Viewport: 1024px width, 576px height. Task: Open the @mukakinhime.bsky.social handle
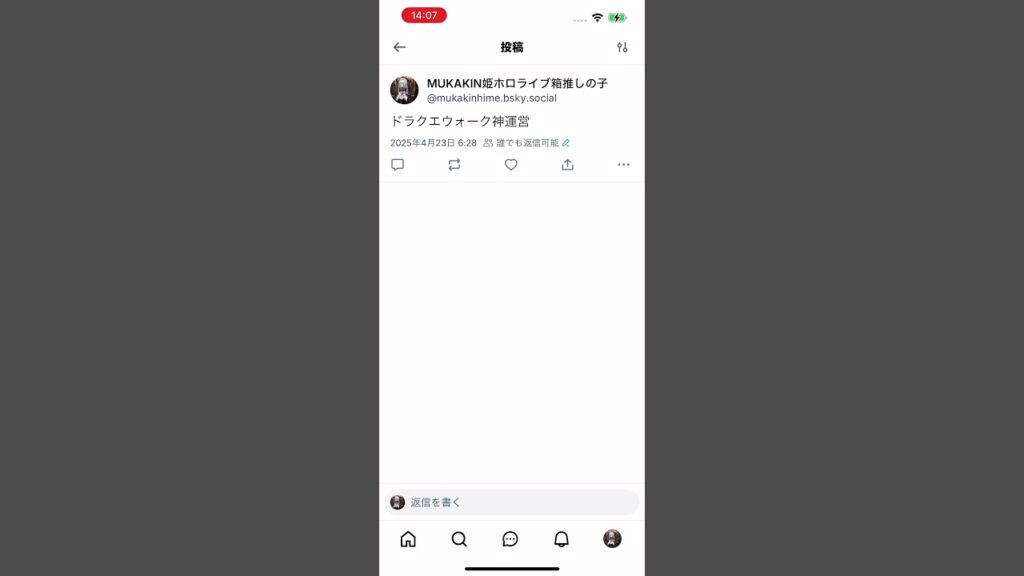[x=491, y=98]
